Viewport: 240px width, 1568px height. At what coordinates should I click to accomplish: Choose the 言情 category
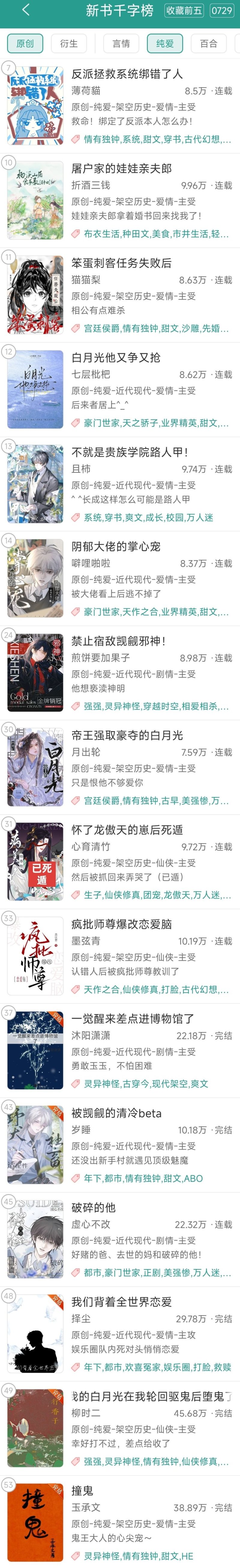click(x=121, y=43)
